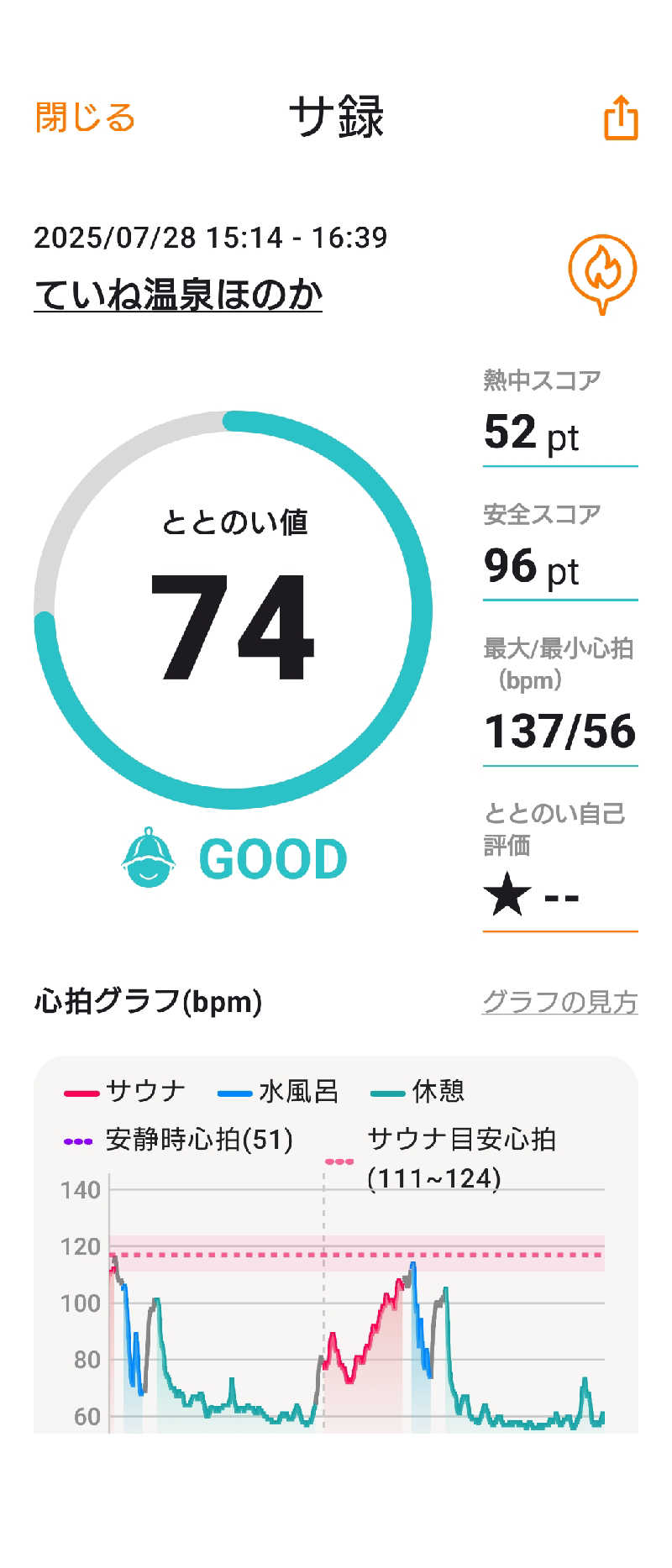Viewport: 672px width, 1568px height.
Task: Open the グラフの見方 graph guide
Action: (x=559, y=1001)
